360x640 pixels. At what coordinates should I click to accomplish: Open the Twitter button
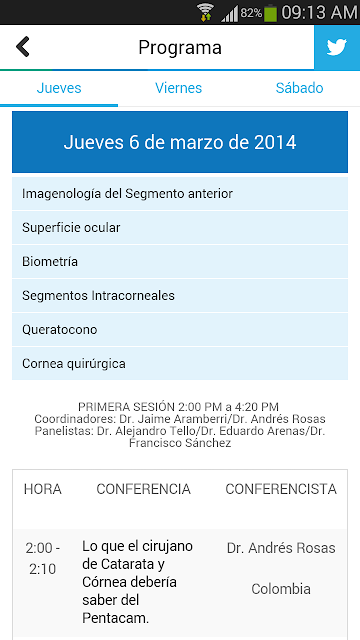click(x=337, y=47)
